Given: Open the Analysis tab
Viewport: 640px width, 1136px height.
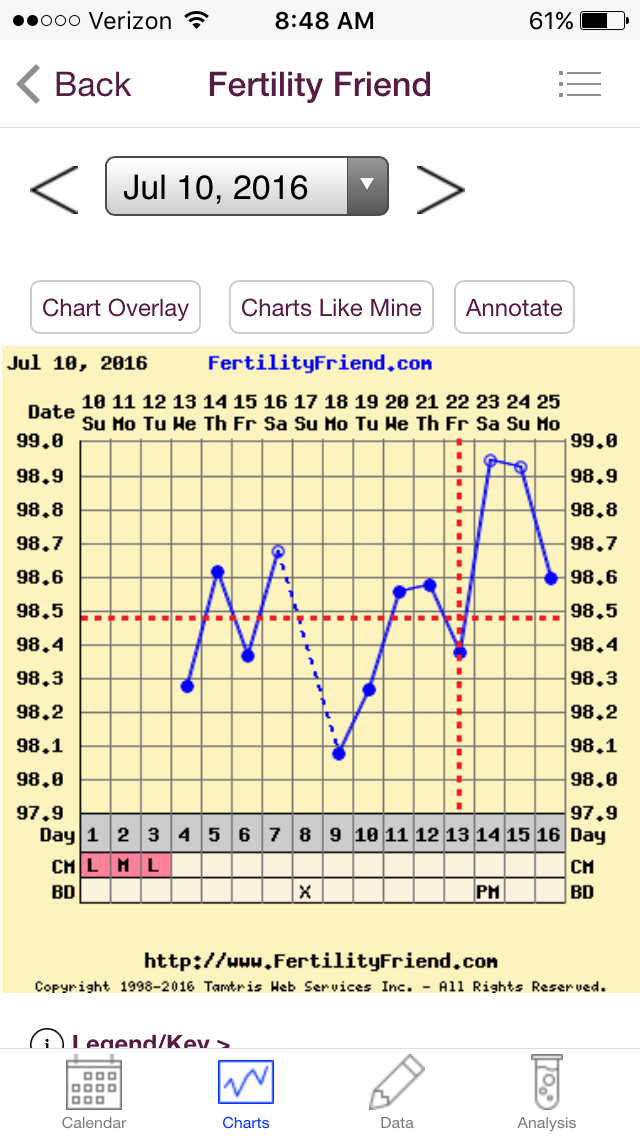Looking at the screenshot, I should click(x=547, y=1095).
